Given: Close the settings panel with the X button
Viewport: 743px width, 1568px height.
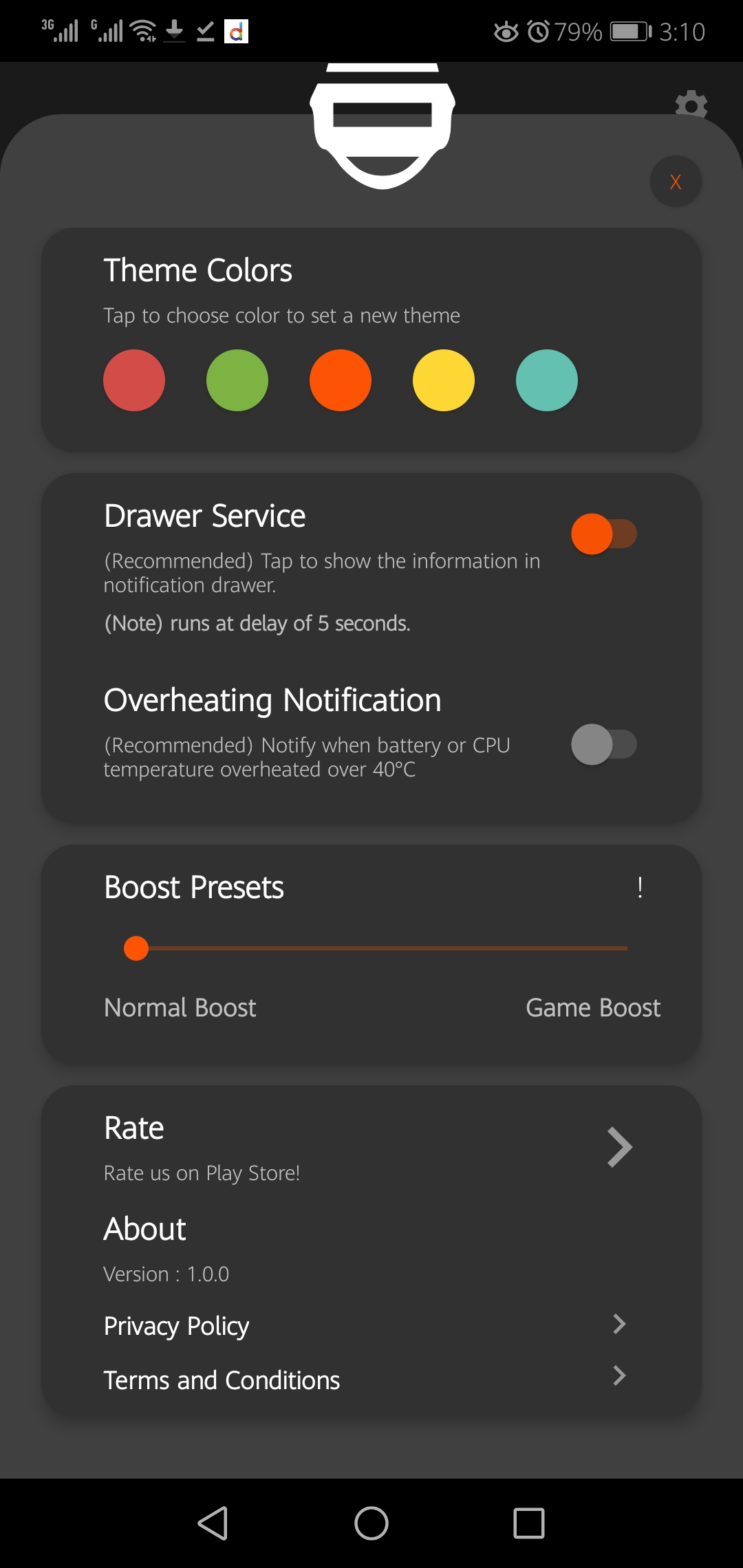Looking at the screenshot, I should [x=676, y=182].
